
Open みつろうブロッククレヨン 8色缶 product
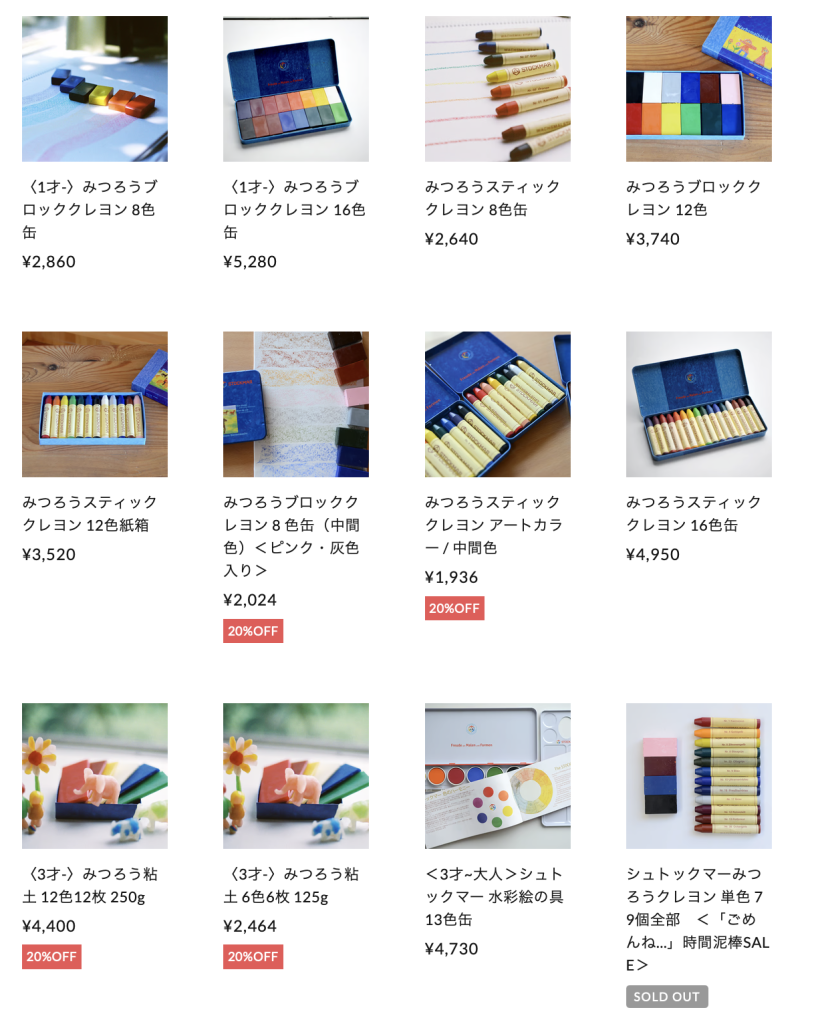pos(95,89)
